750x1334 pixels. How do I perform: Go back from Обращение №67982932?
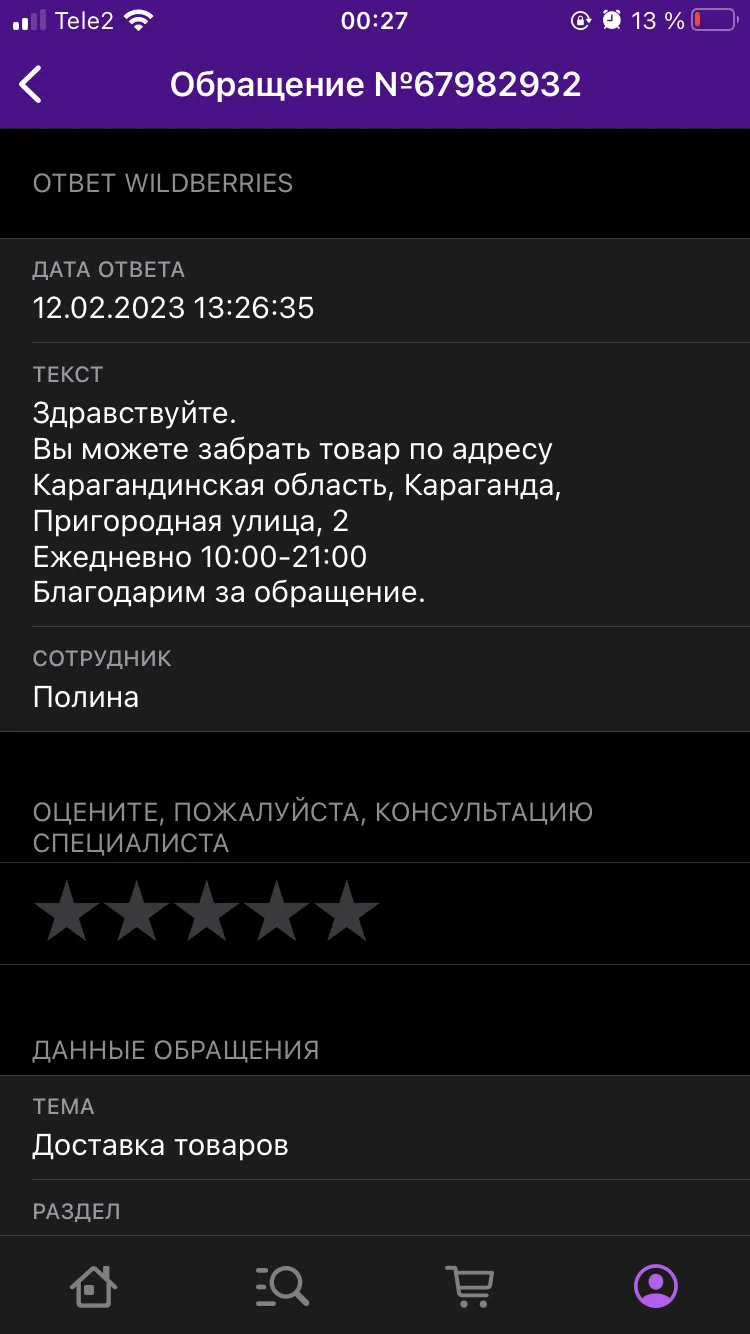click(31, 85)
